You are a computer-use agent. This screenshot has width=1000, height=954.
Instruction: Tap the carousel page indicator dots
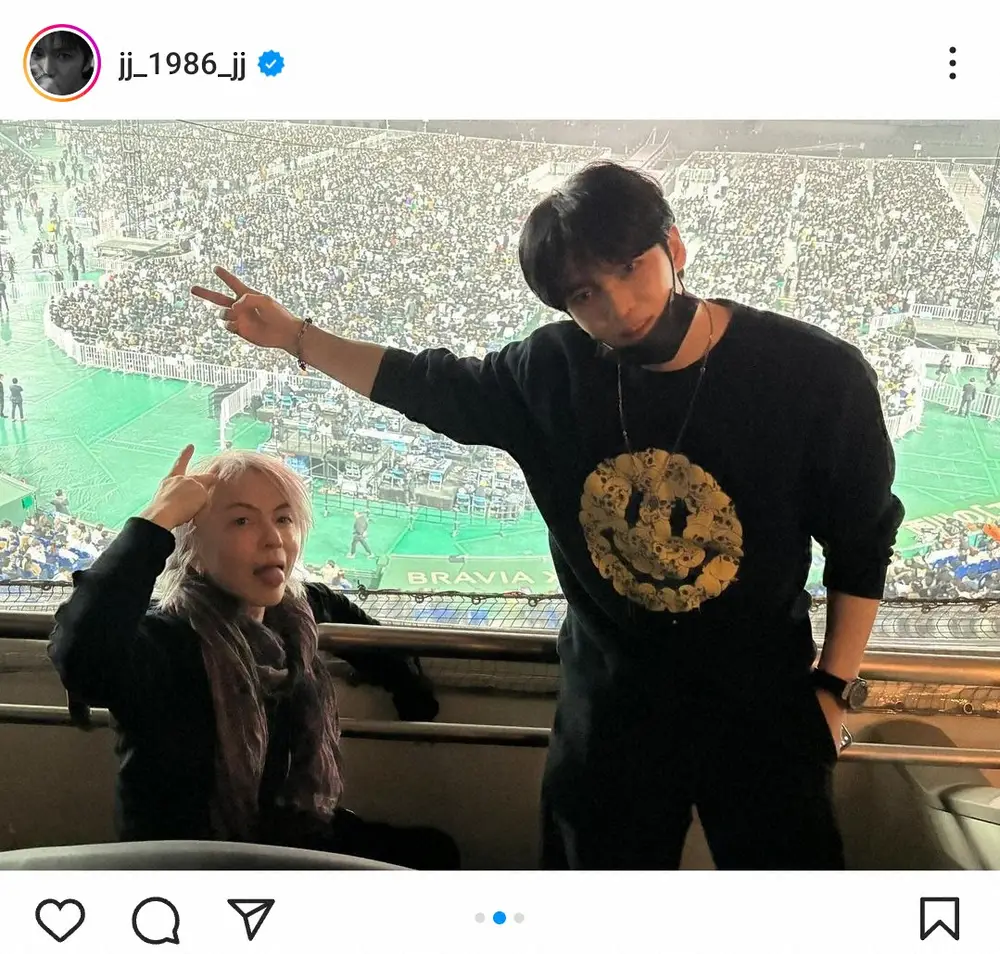[499, 917]
